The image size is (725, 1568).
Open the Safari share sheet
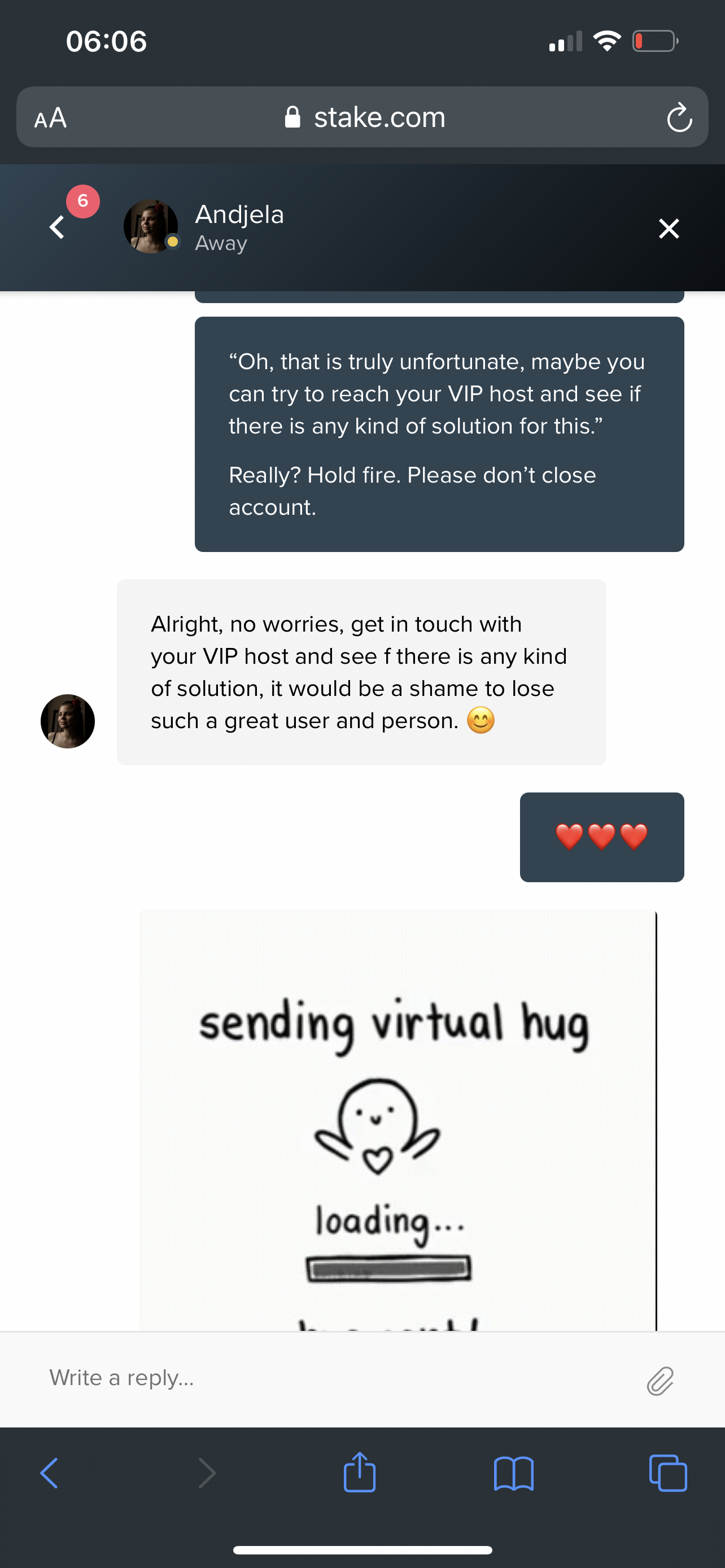(x=359, y=1473)
